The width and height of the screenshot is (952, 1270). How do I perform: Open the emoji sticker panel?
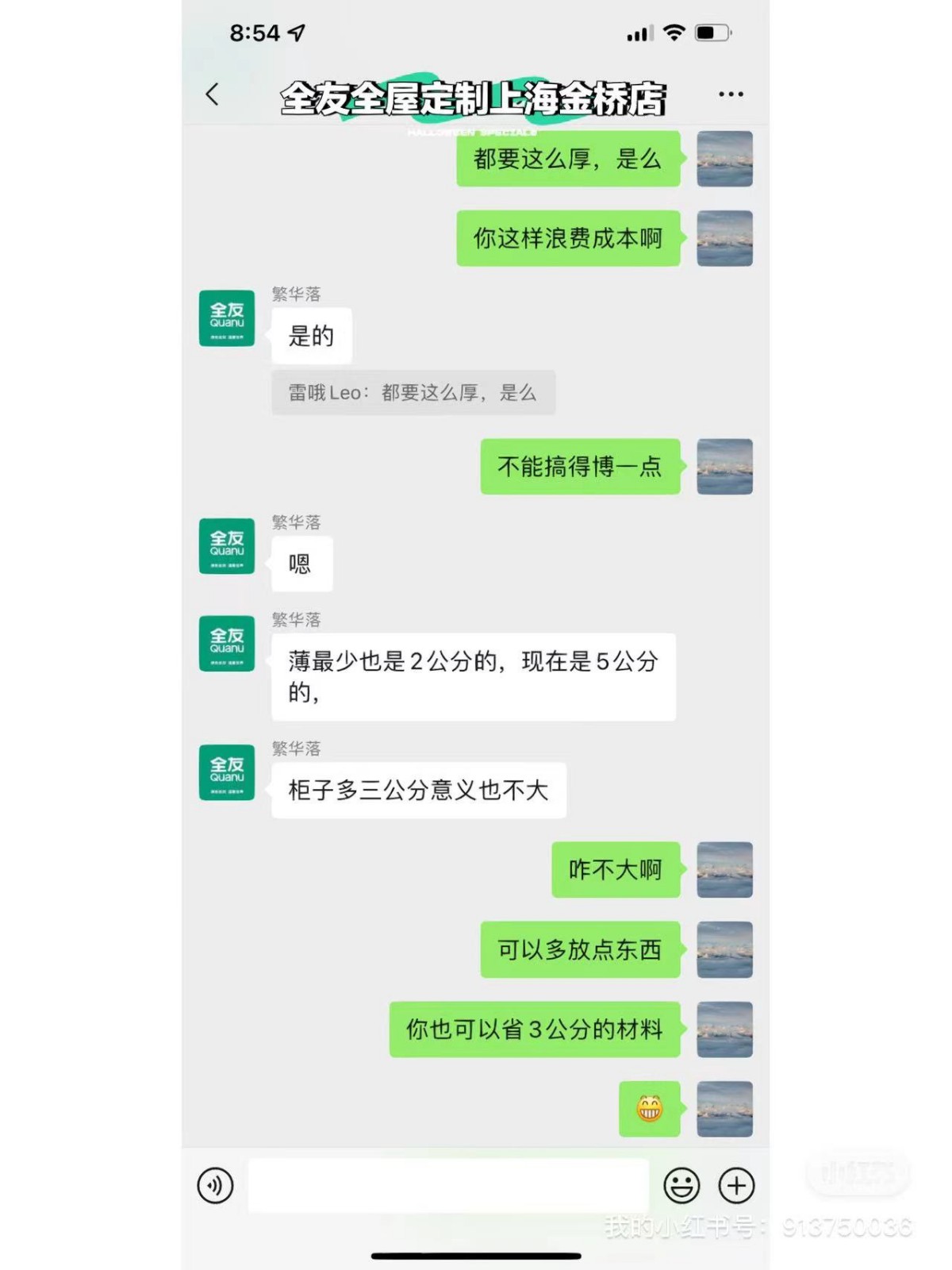click(681, 1186)
